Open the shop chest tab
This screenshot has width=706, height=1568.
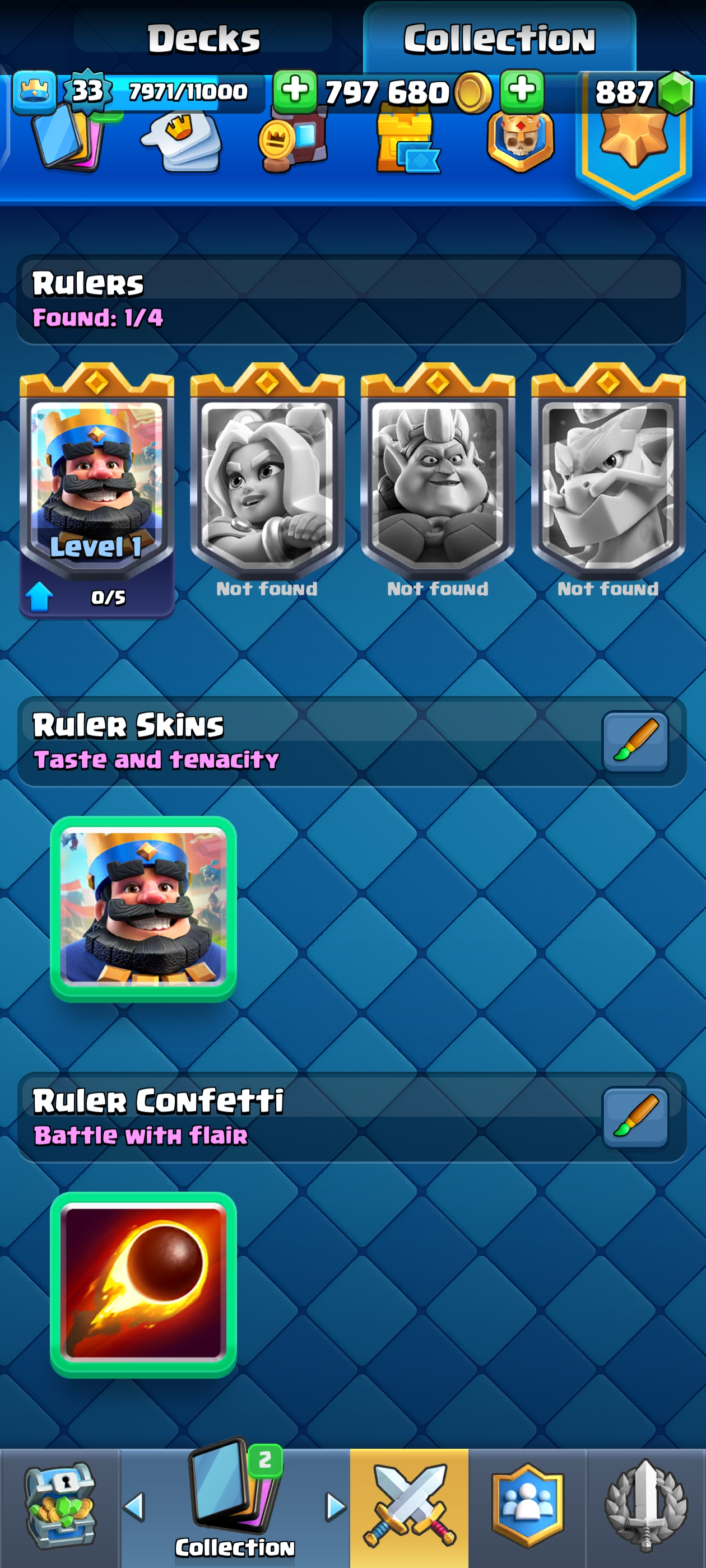click(x=59, y=1506)
